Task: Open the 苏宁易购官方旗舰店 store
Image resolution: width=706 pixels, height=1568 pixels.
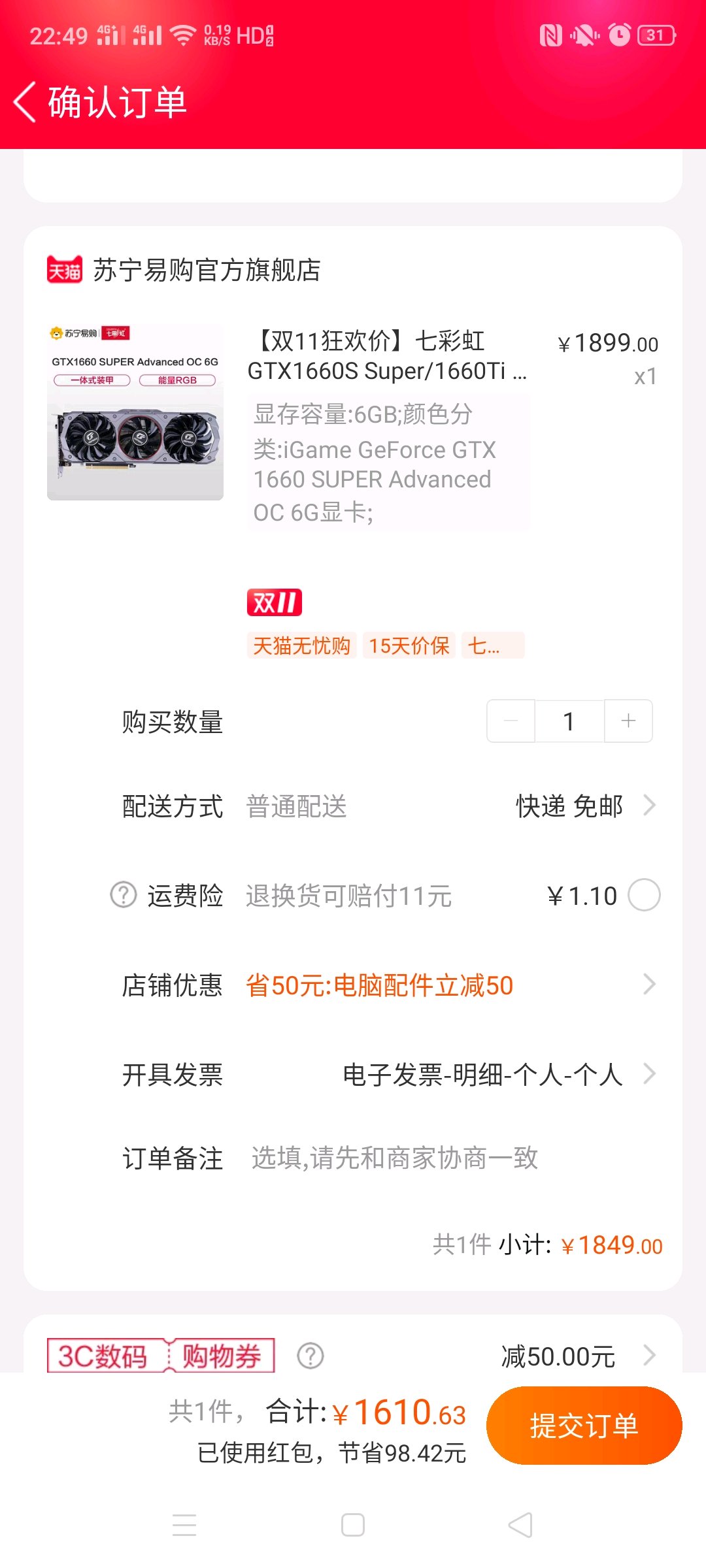Action: coord(207,270)
